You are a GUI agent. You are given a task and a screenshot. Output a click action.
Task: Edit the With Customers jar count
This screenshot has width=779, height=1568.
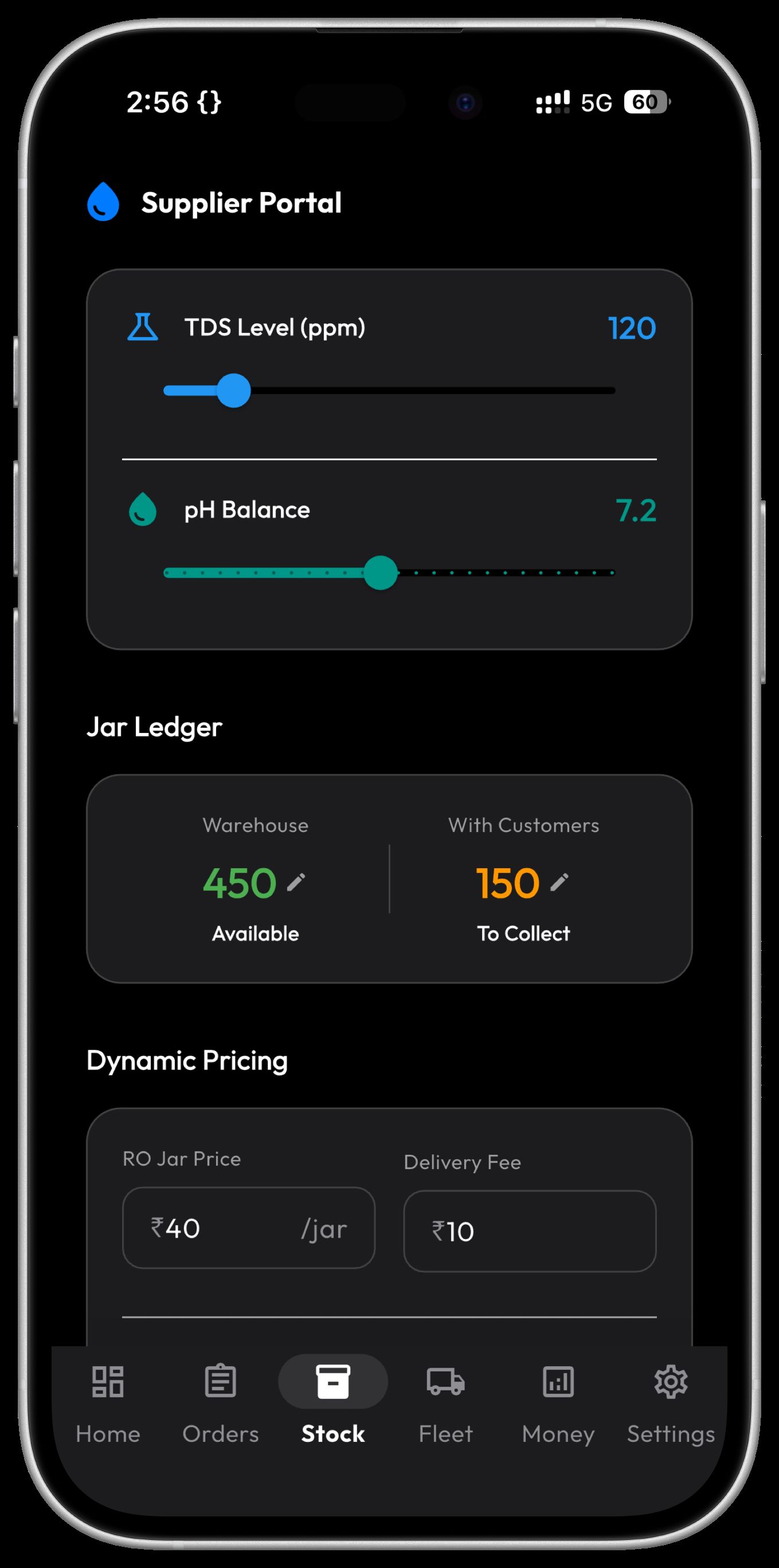(x=559, y=882)
